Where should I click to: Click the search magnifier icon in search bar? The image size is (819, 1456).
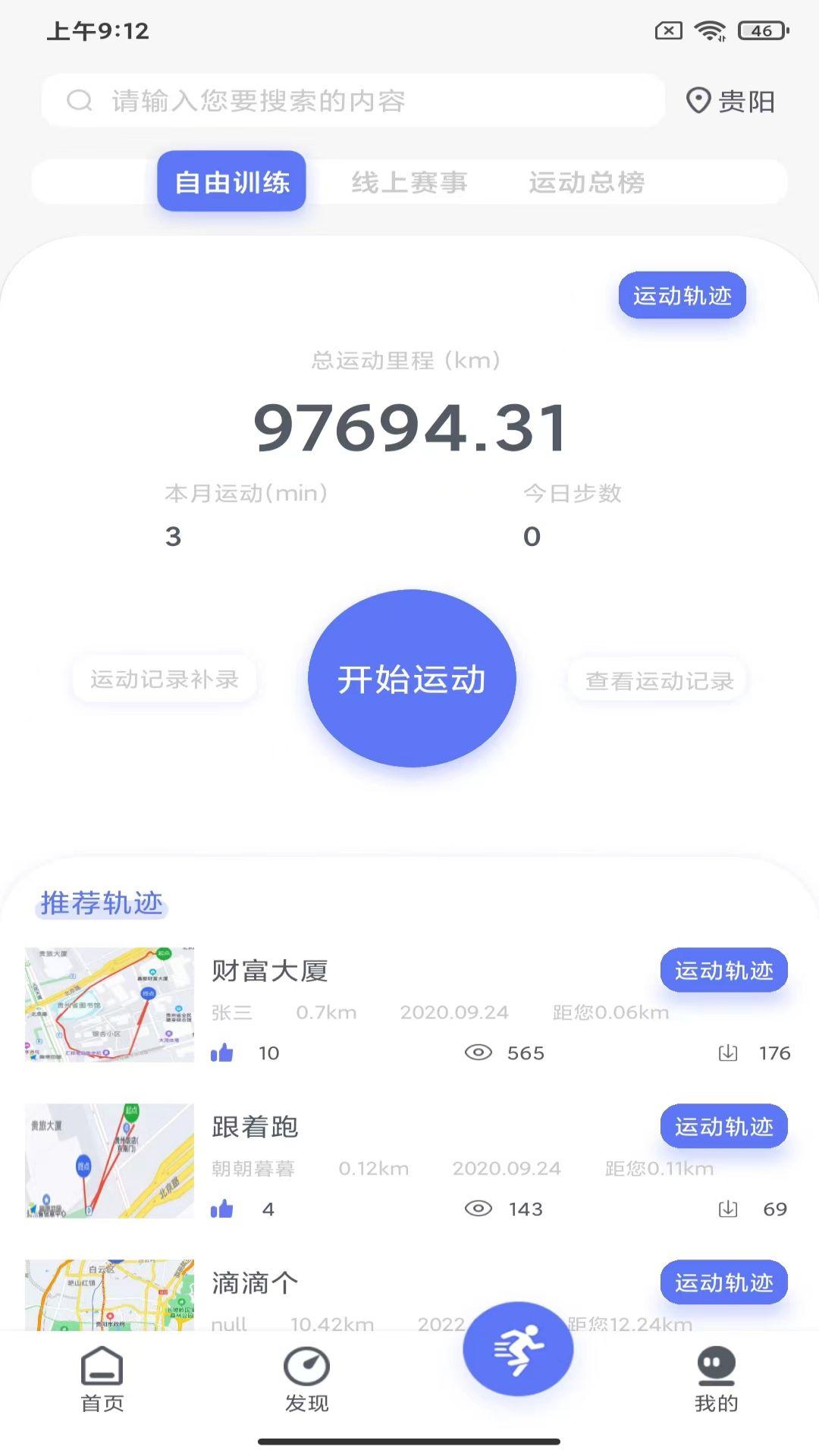(x=78, y=99)
